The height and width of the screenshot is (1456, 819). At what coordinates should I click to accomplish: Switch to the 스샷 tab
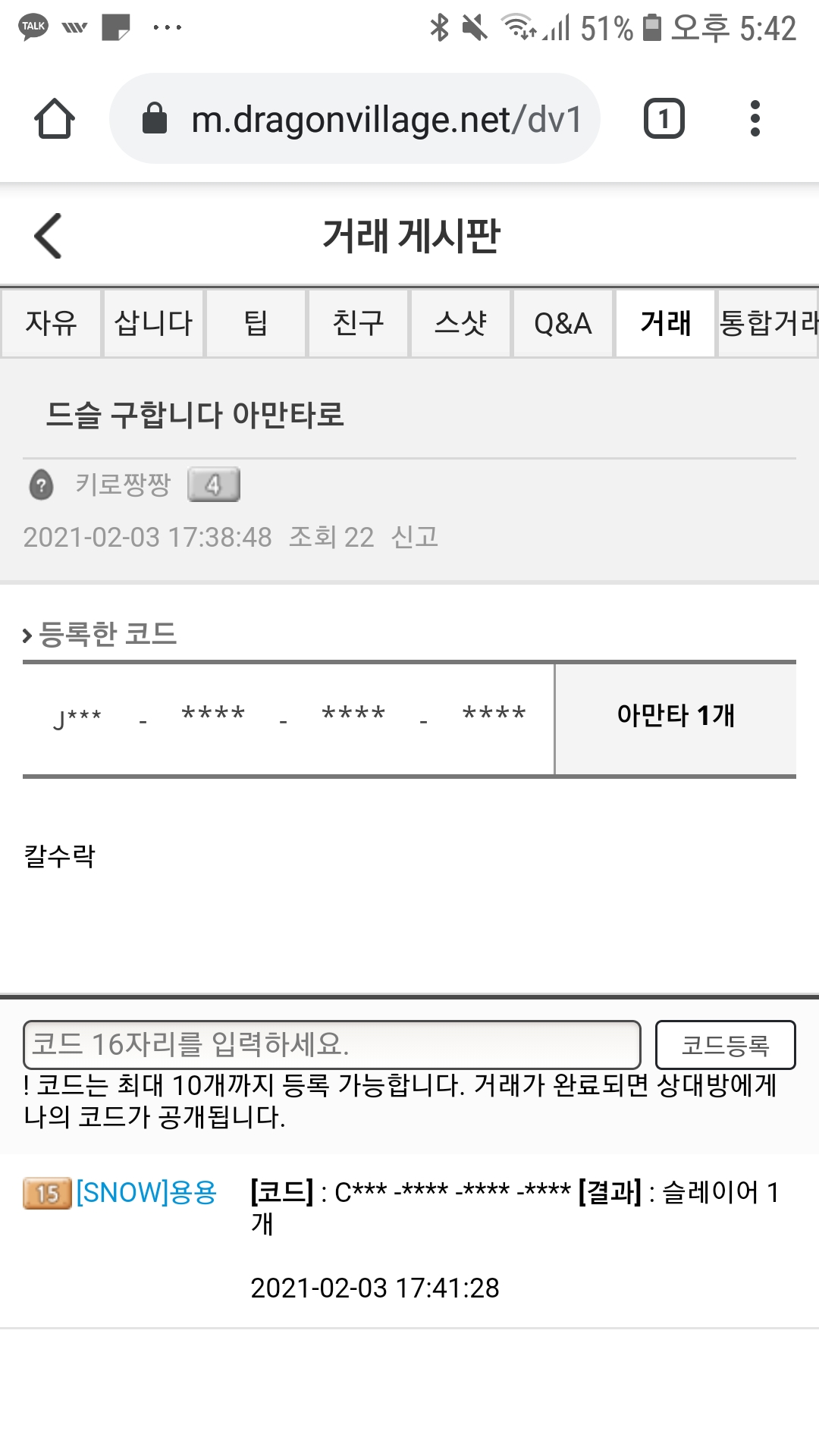(460, 324)
